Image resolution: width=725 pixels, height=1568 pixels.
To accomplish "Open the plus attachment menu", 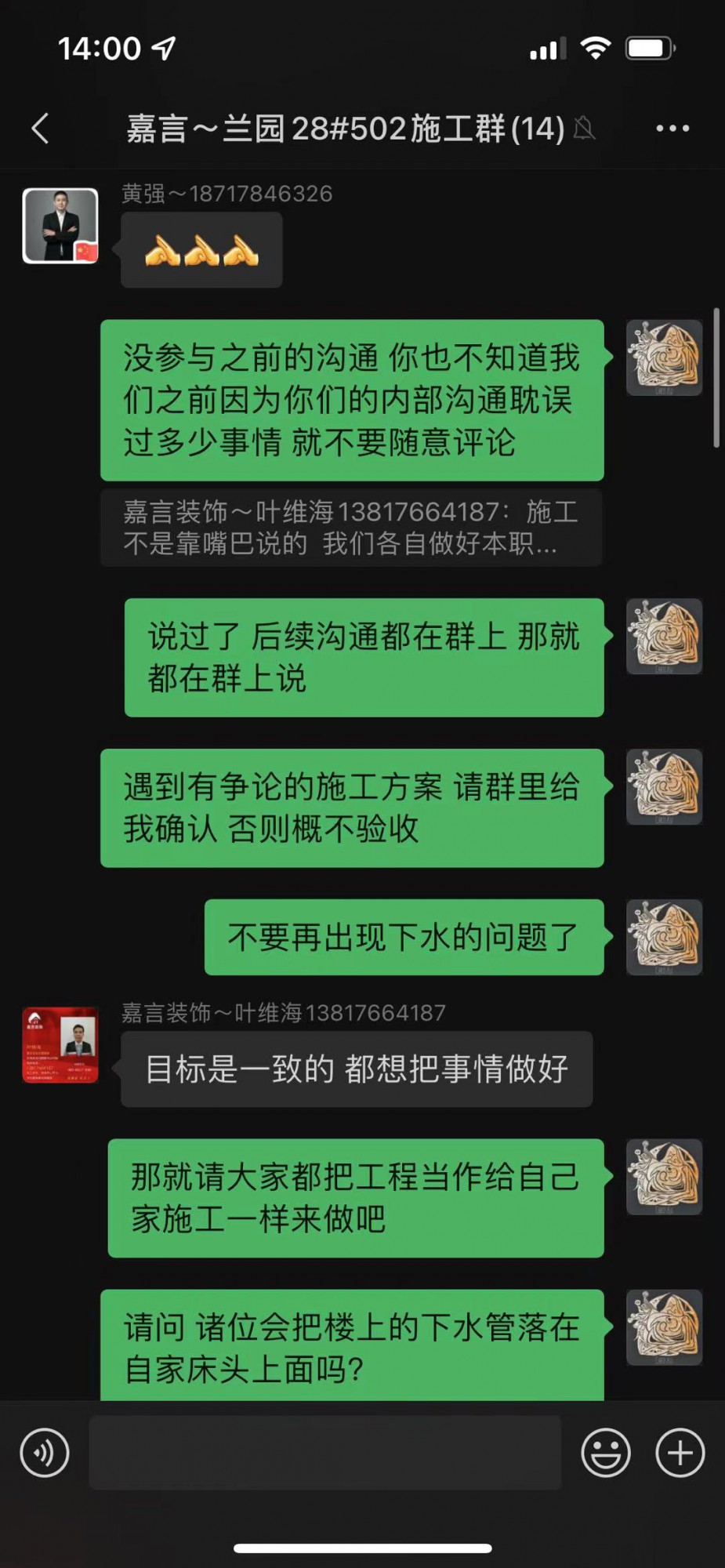I will [x=680, y=1453].
